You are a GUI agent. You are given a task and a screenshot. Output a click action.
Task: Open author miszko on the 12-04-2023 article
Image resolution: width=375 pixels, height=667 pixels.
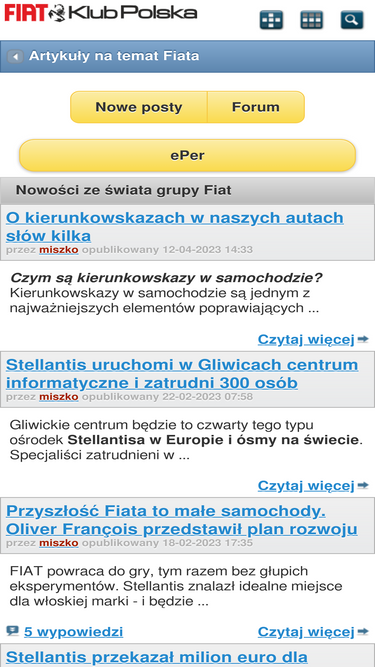tap(59, 250)
